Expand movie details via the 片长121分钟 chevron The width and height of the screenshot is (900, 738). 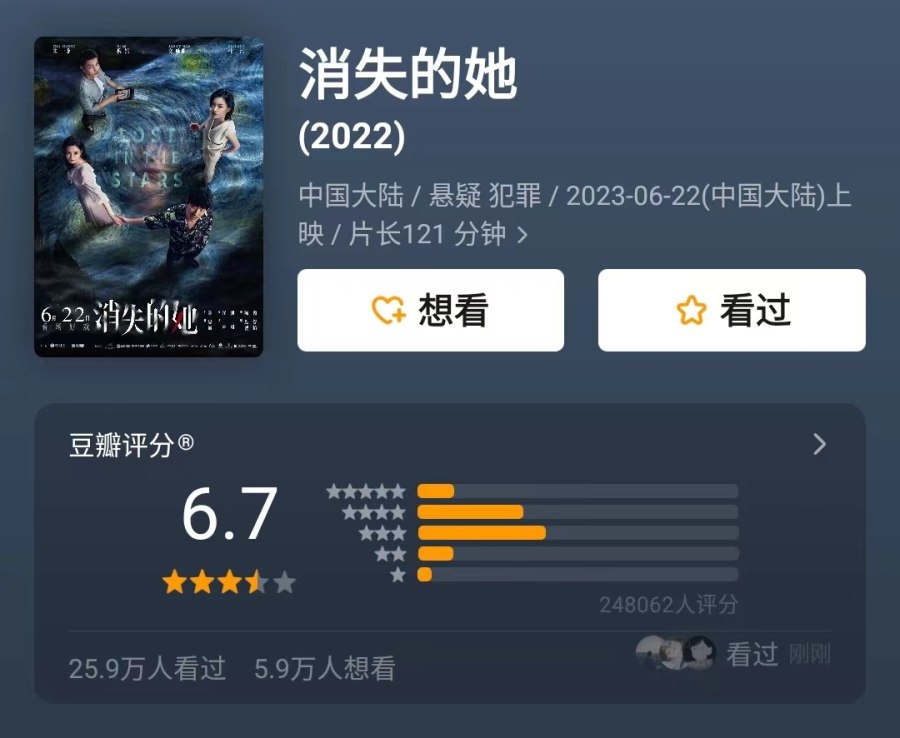point(521,236)
